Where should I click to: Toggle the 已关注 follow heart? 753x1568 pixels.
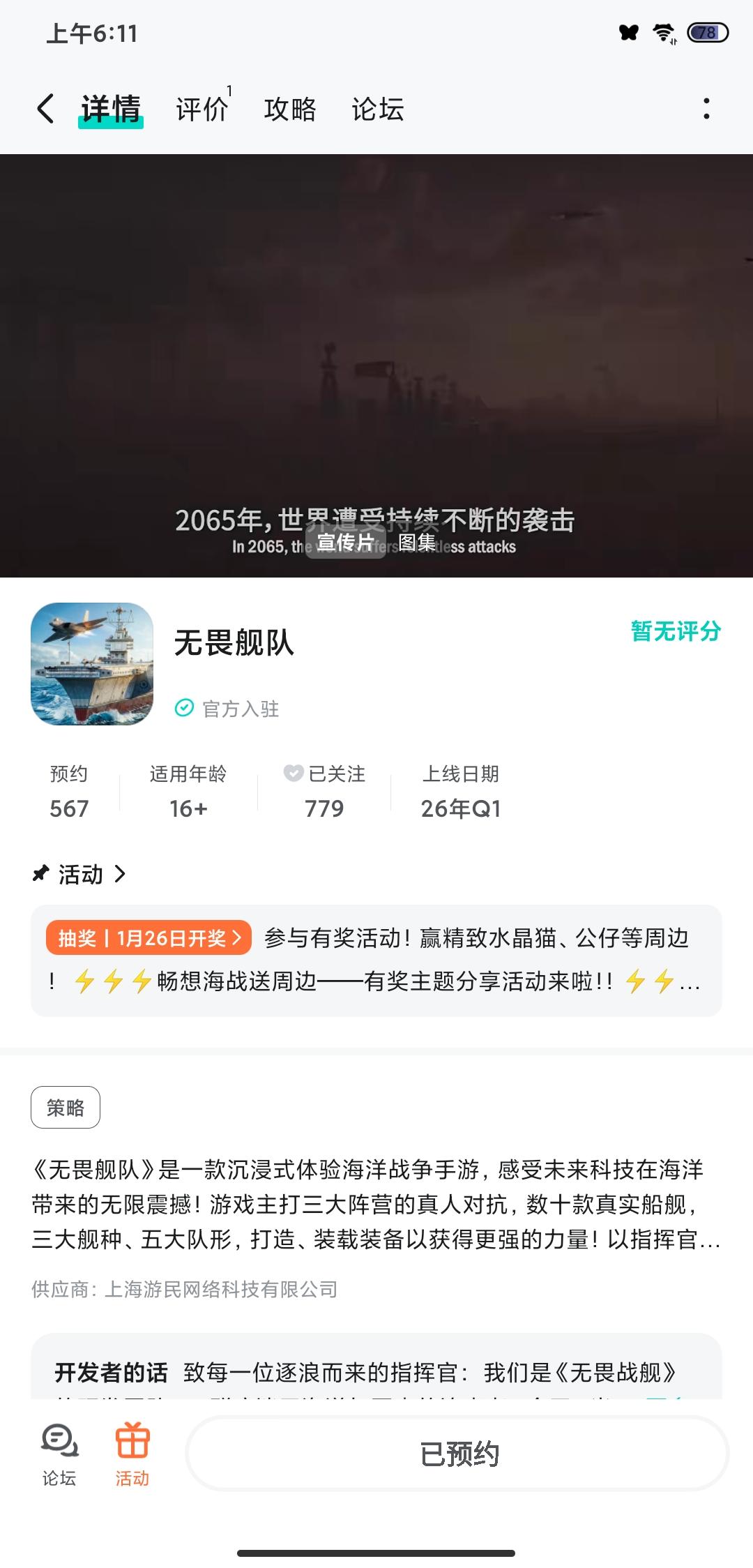[294, 773]
